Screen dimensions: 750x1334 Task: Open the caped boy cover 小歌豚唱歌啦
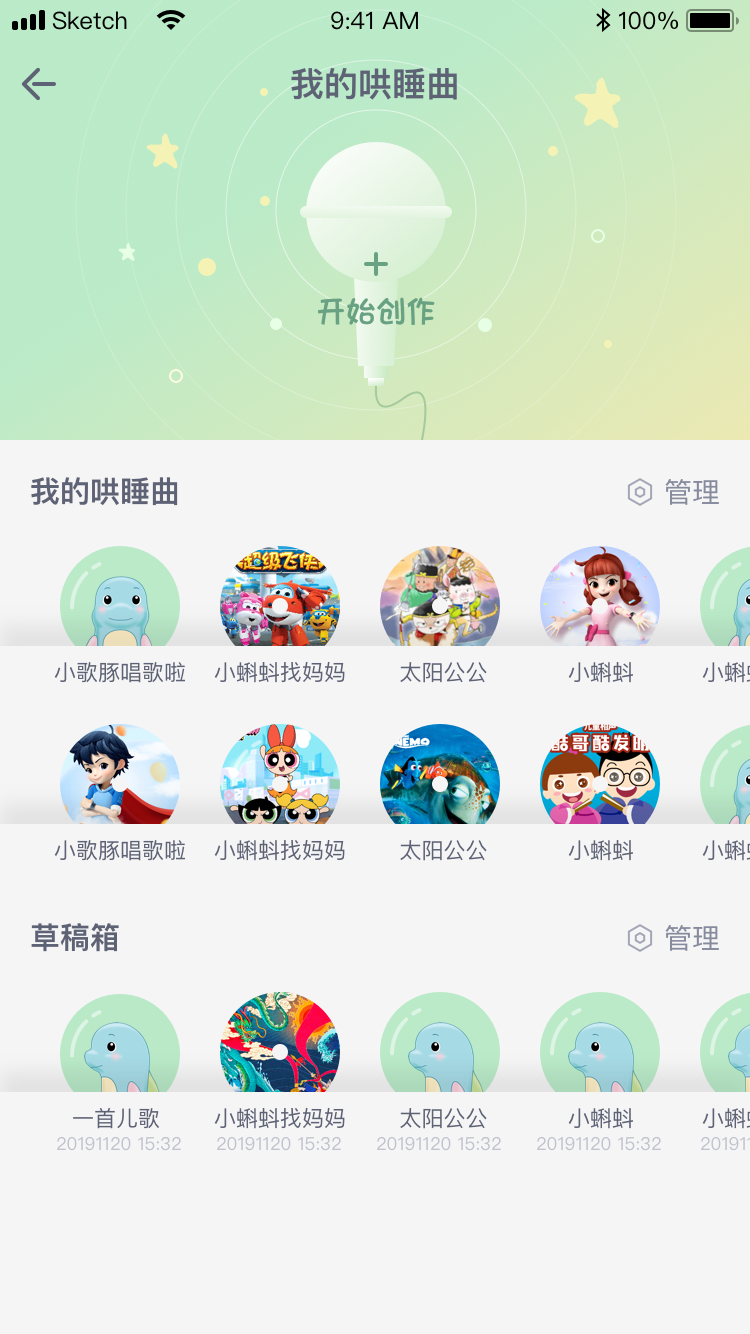[120, 784]
